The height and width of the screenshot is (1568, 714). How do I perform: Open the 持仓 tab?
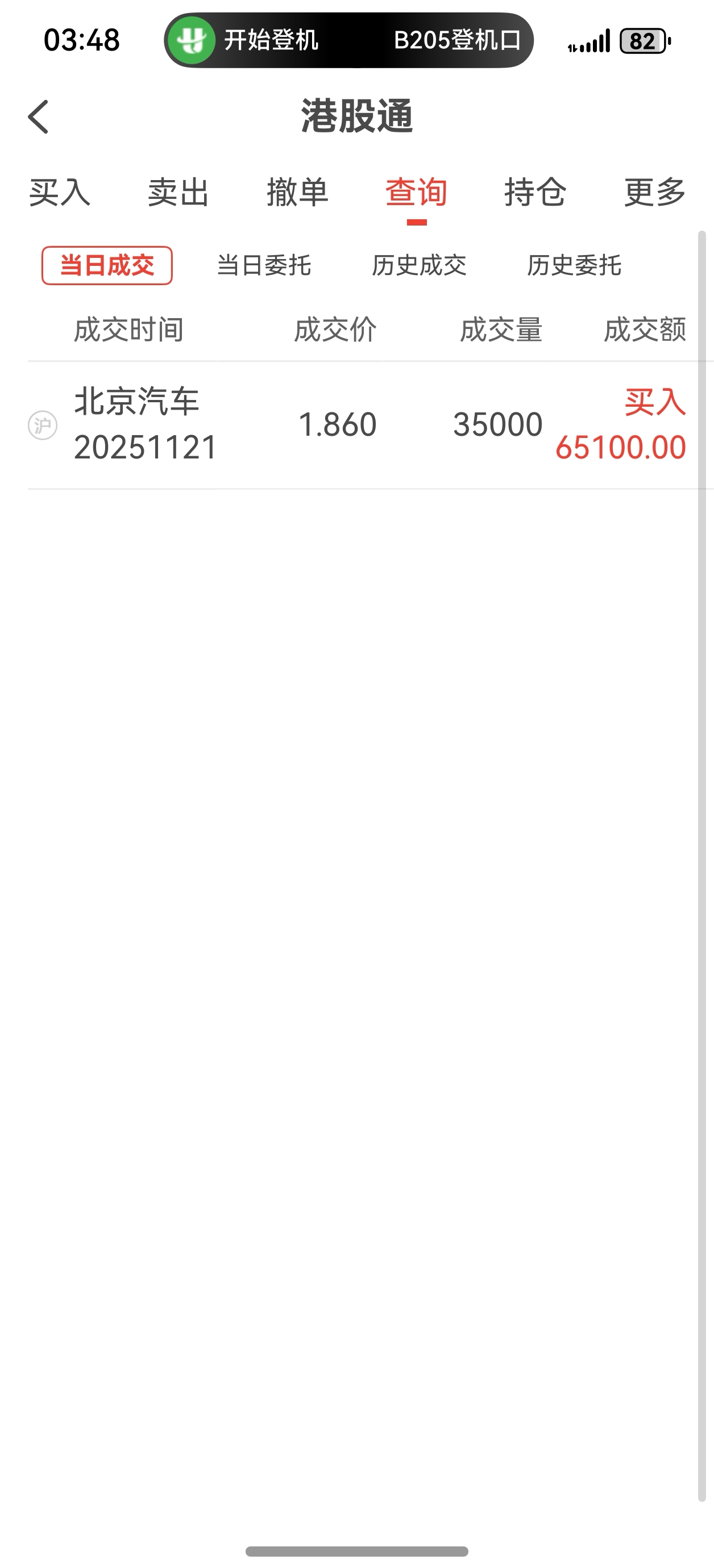[x=535, y=193]
